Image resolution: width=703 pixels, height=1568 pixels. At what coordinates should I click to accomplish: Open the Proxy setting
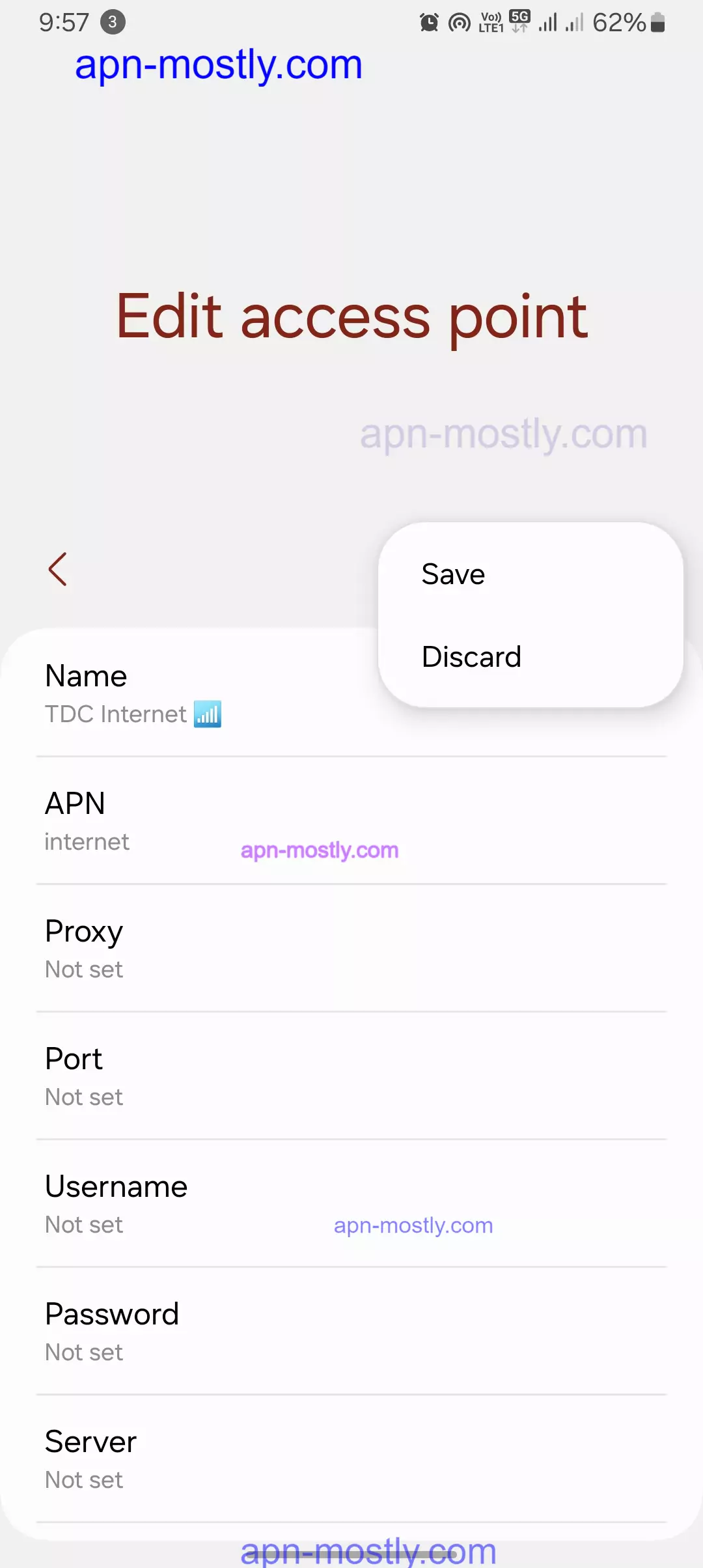tap(351, 948)
